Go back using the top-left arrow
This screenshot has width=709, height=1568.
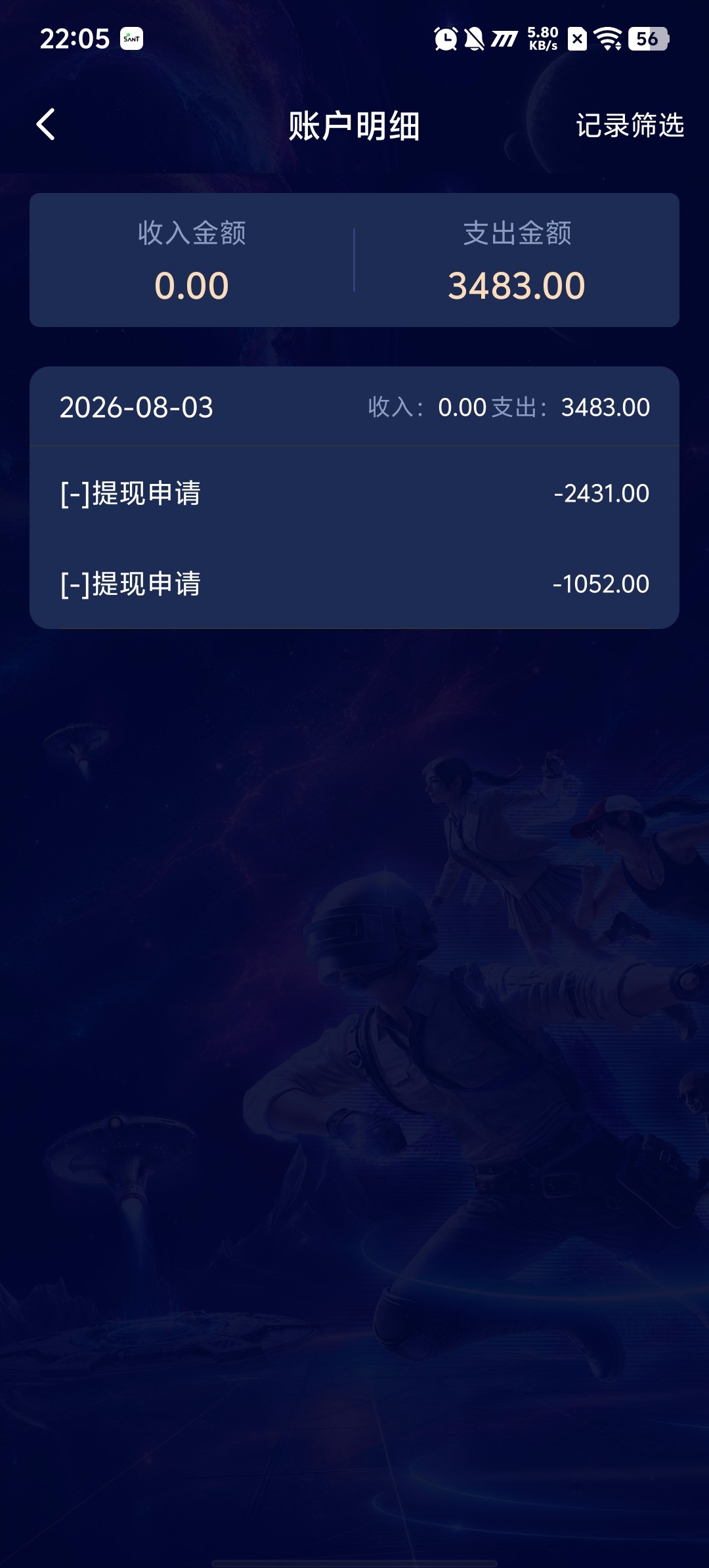[x=45, y=125]
